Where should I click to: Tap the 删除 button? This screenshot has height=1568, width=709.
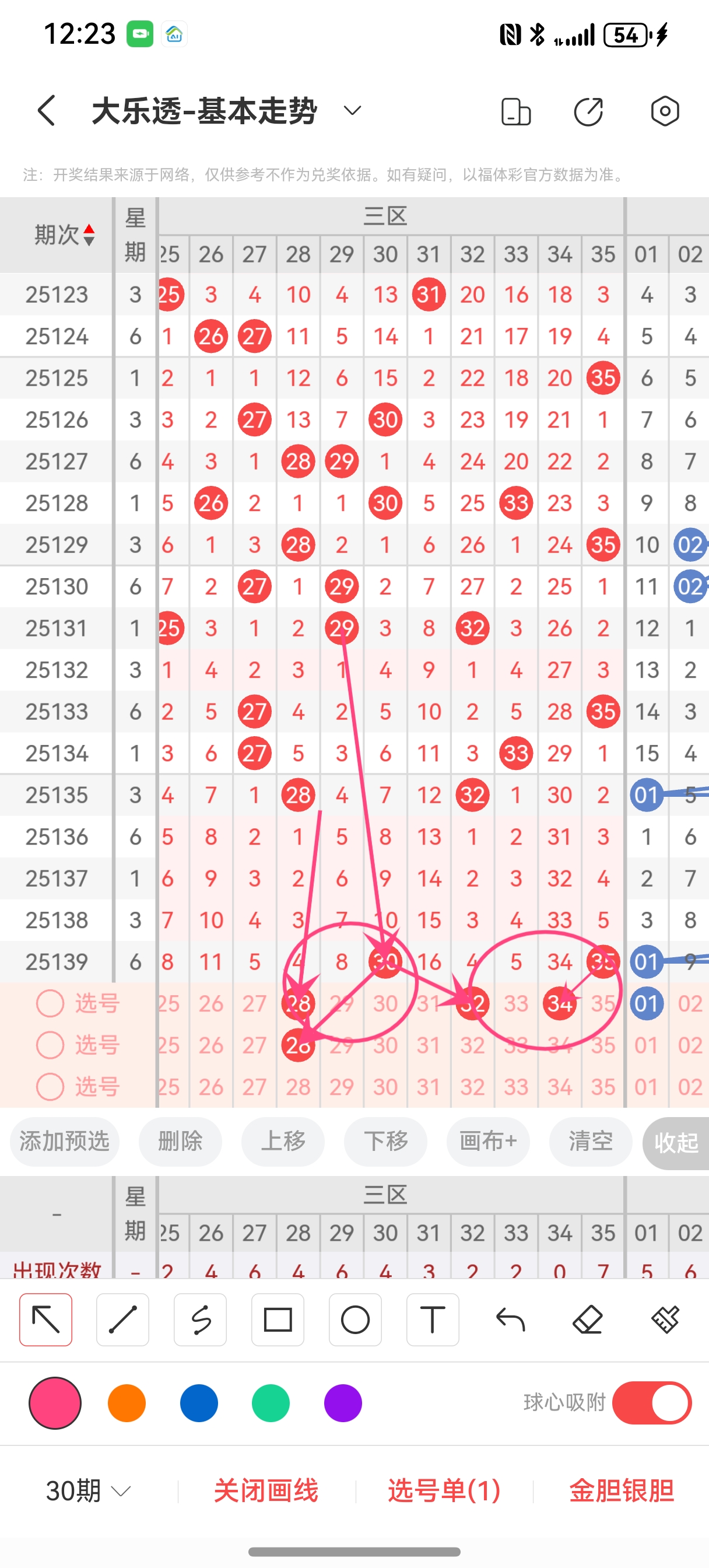(180, 1140)
